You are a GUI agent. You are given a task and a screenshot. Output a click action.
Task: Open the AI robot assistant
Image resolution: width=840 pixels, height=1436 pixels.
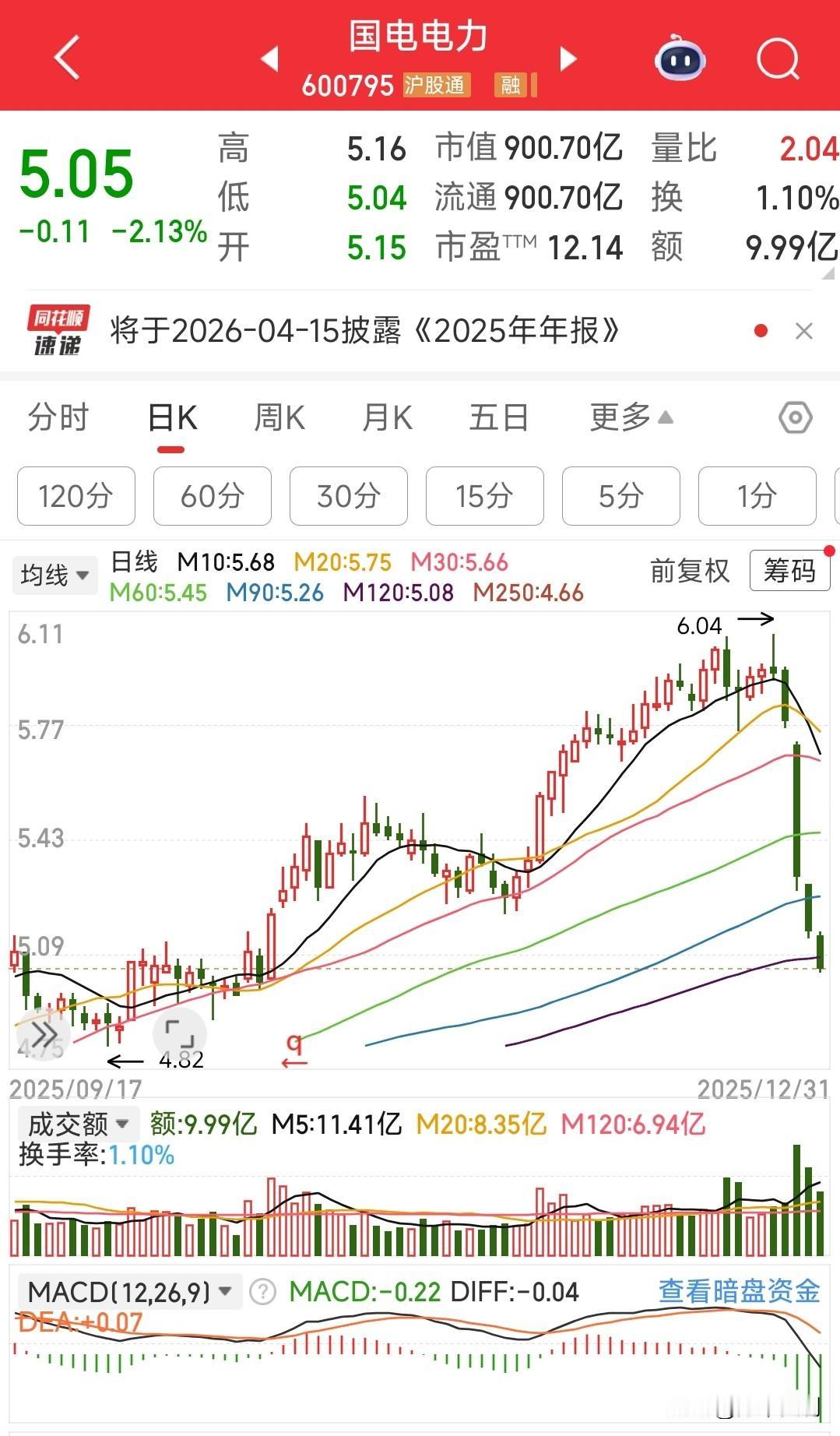[x=678, y=59]
